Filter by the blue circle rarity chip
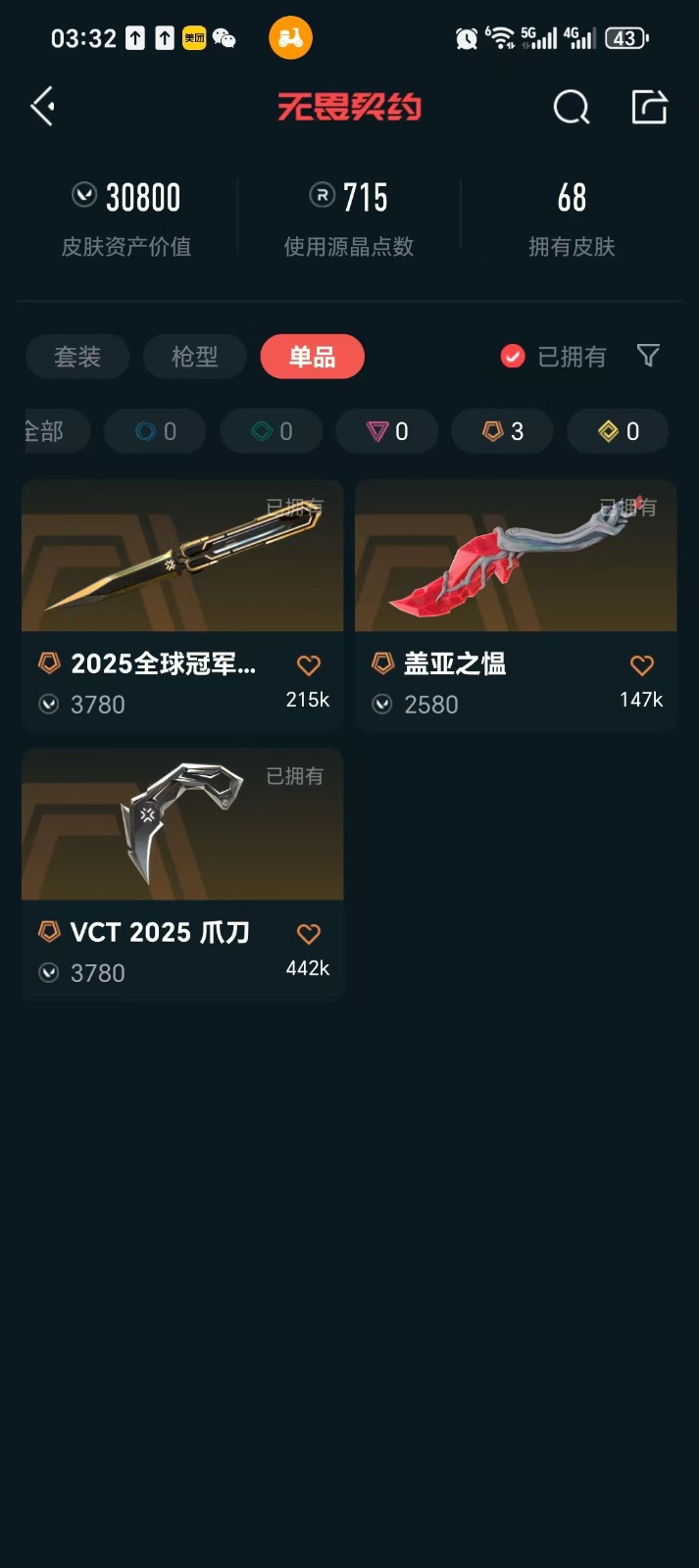The width and height of the screenshot is (699, 1568). [155, 431]
